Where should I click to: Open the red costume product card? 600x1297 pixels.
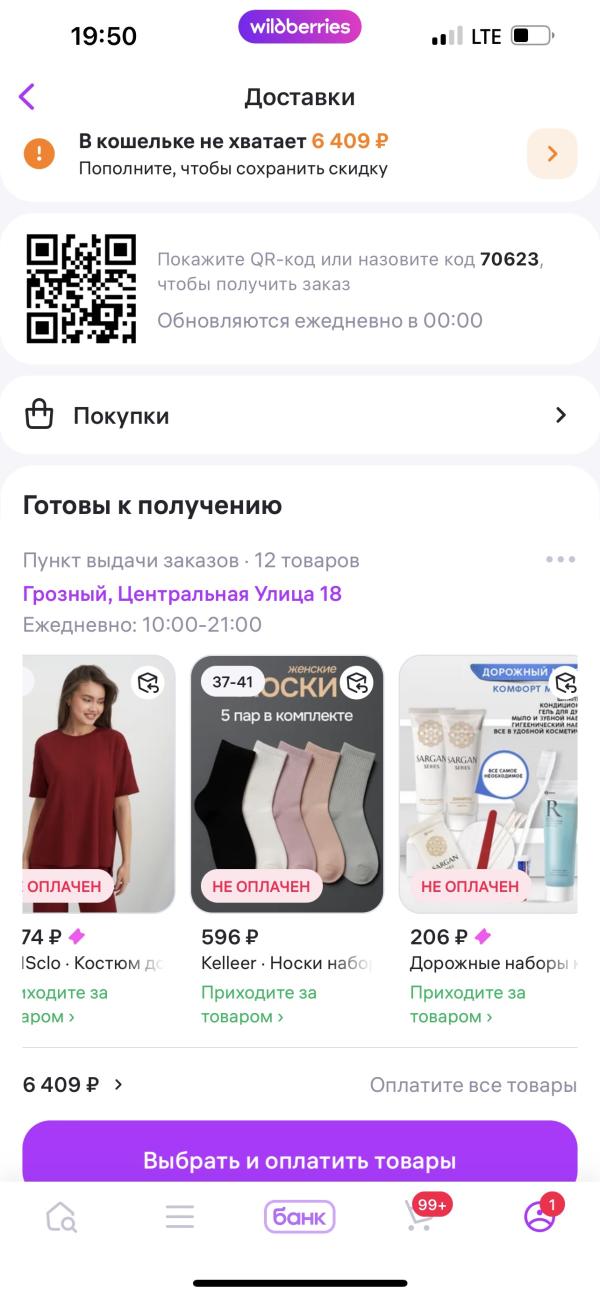pyautogui.click(x=98, y=784)
